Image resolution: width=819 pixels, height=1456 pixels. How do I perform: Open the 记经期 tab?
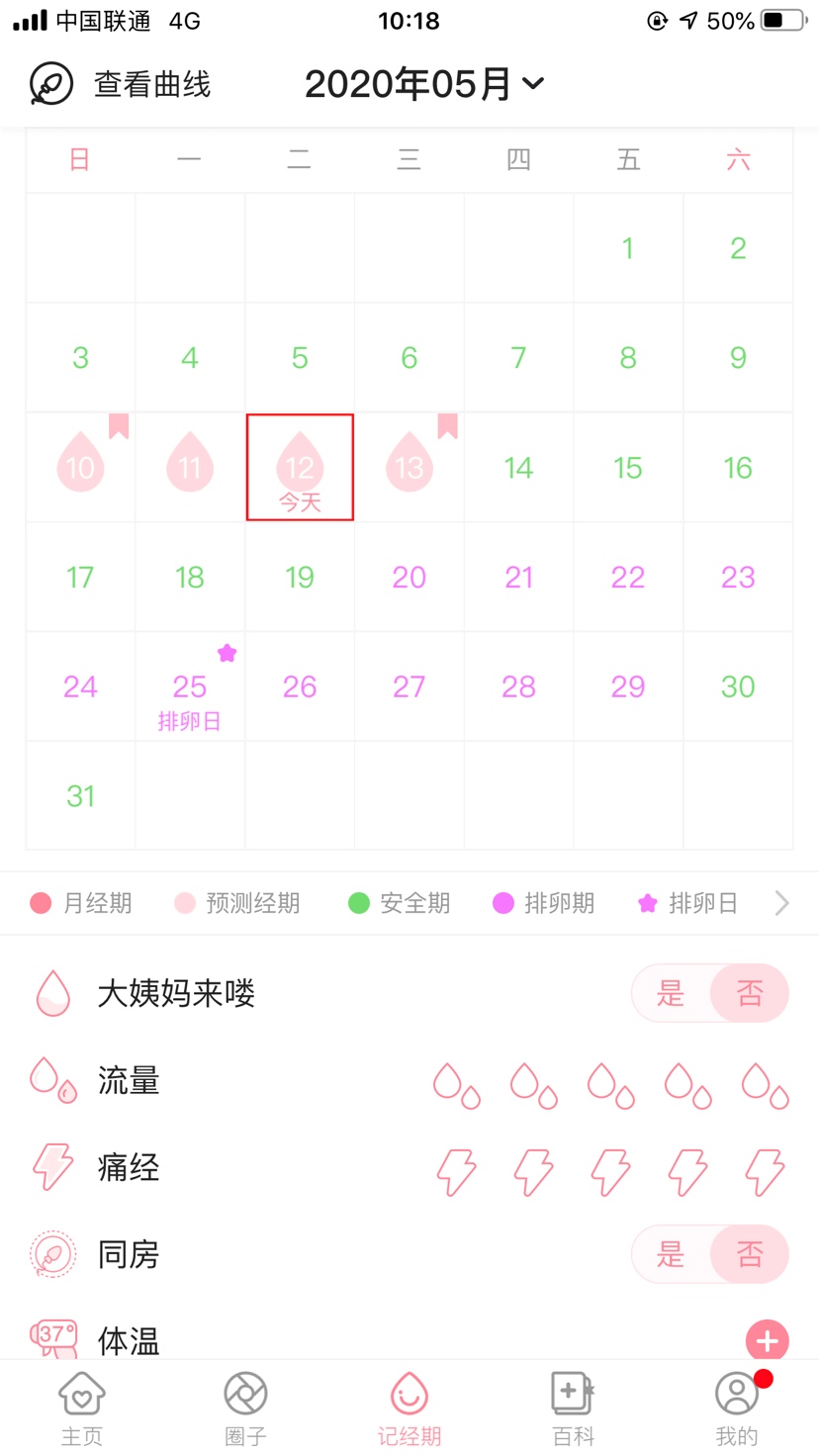coord(409,1409)
